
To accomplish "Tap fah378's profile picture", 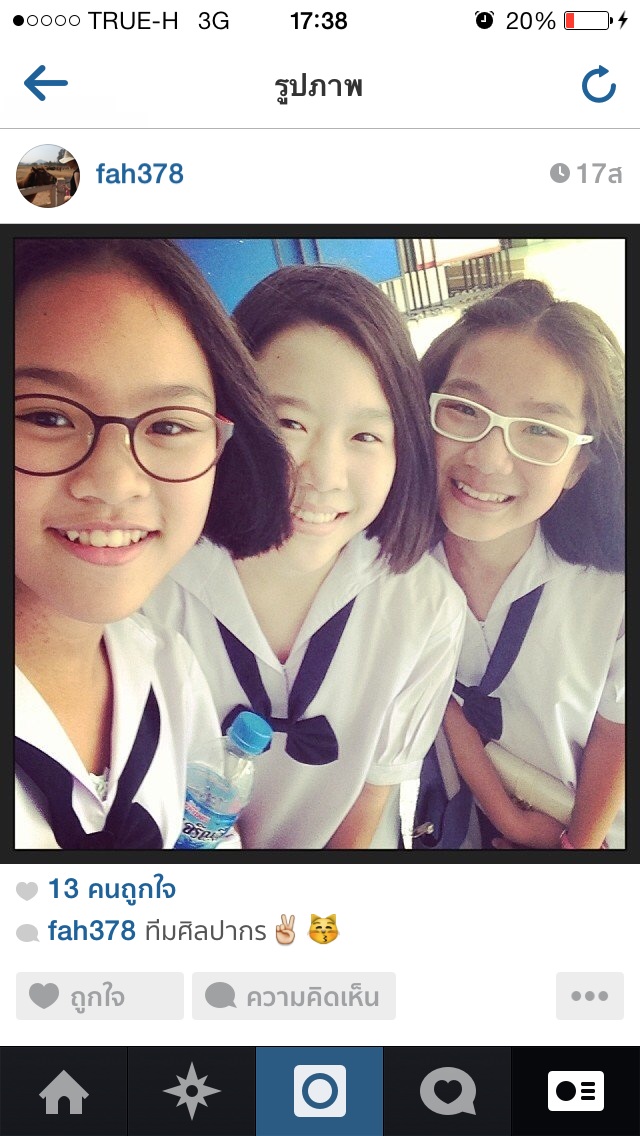I will (x=48, y=175).
